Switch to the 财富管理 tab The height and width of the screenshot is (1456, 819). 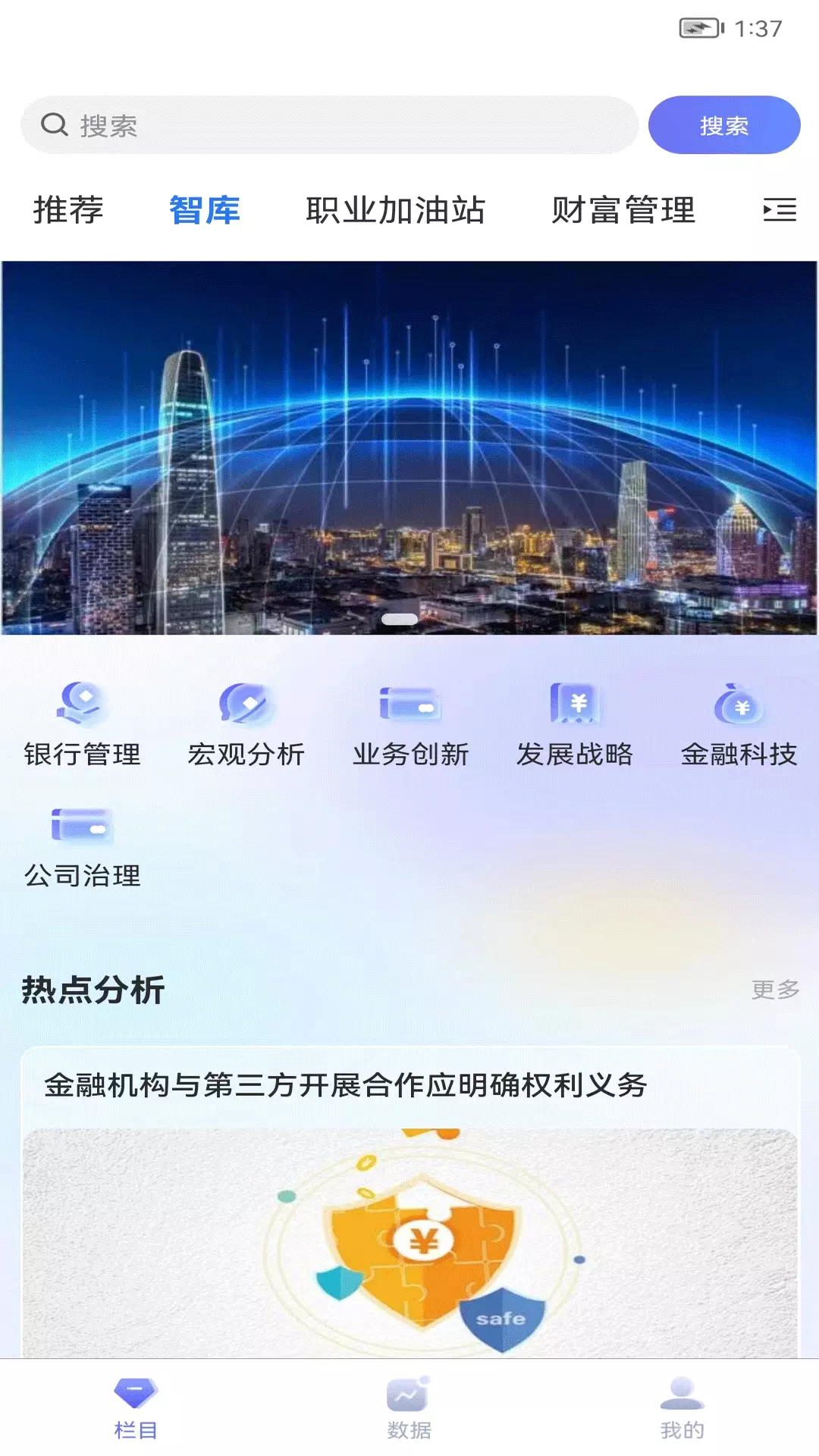click(623, 210)
